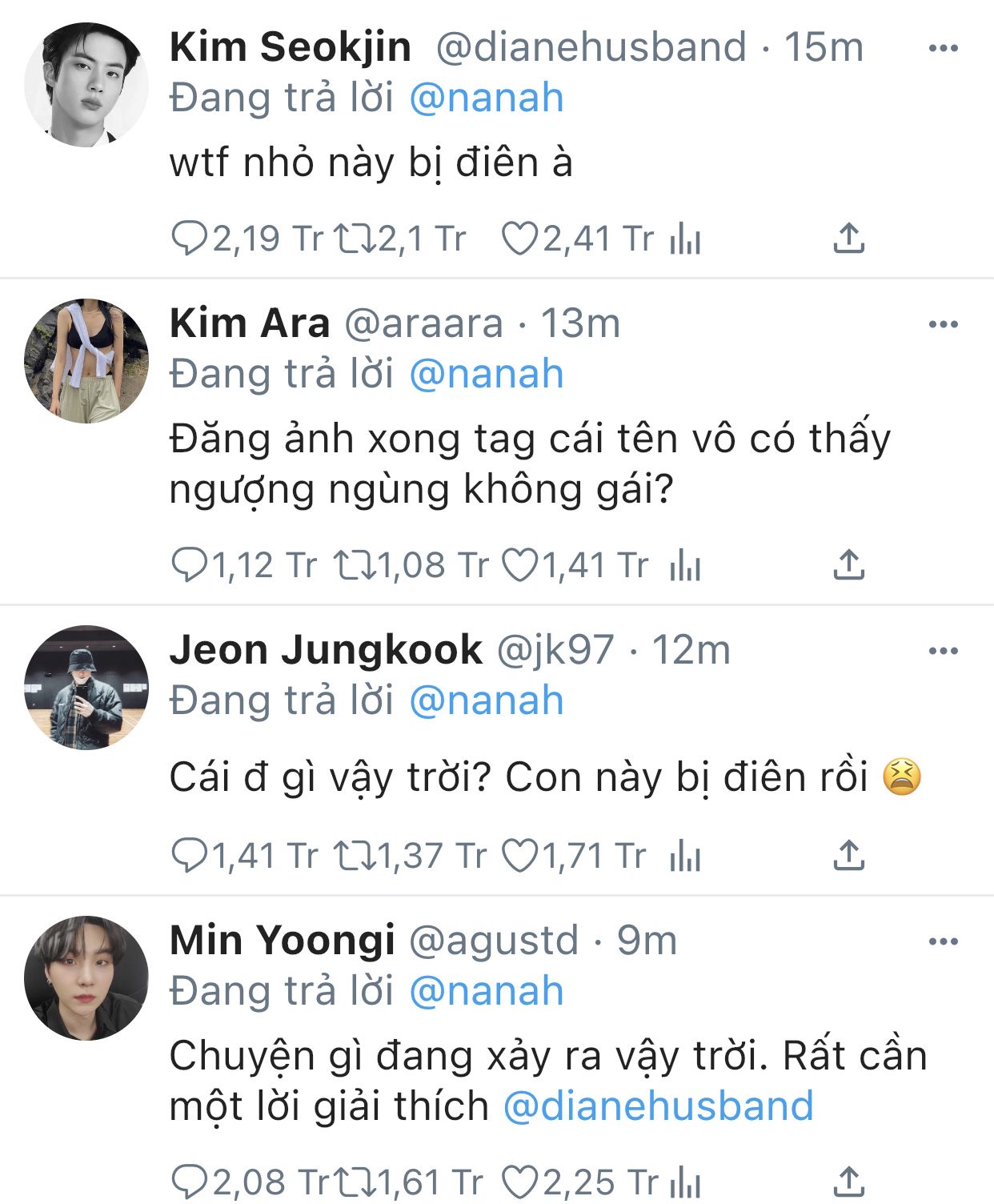Open Kim Ara's profile picture
The width and height of the screenshot is (994, 1204).
[86, 361]
